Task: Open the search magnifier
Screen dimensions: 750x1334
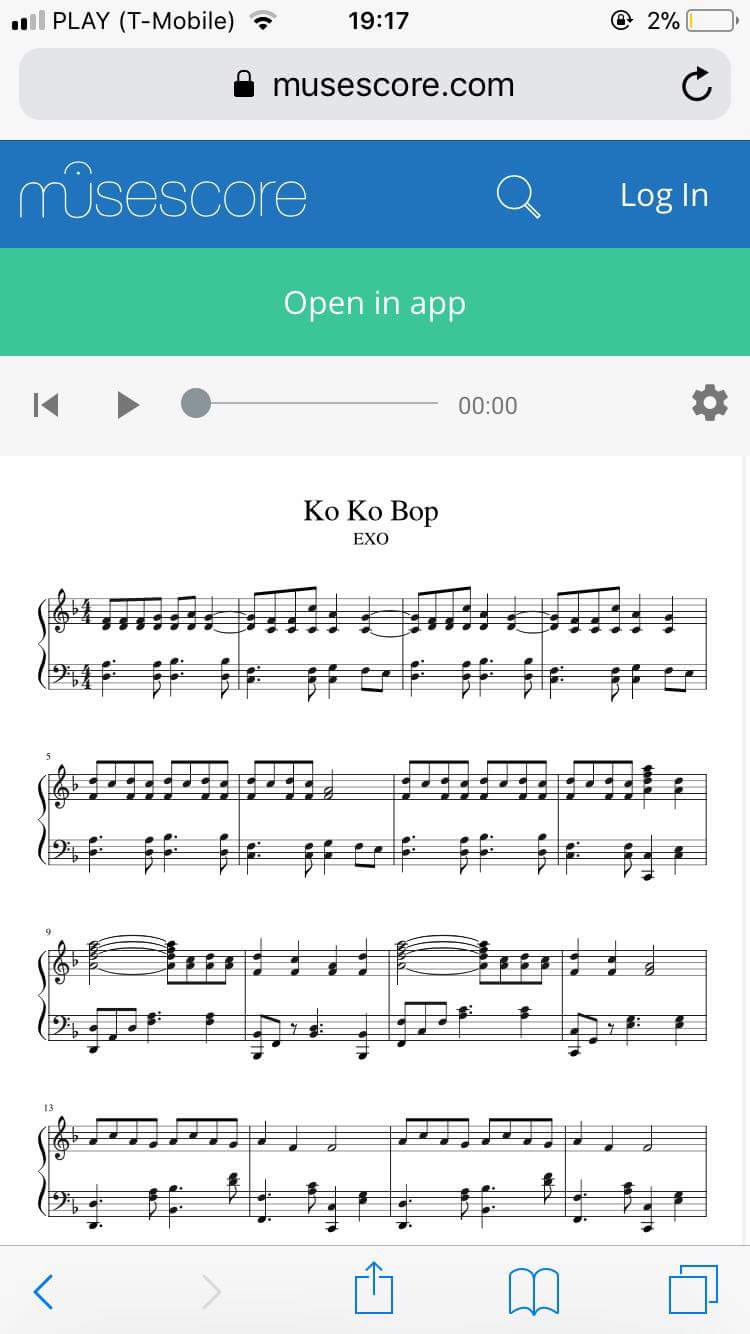Action: 519,194
